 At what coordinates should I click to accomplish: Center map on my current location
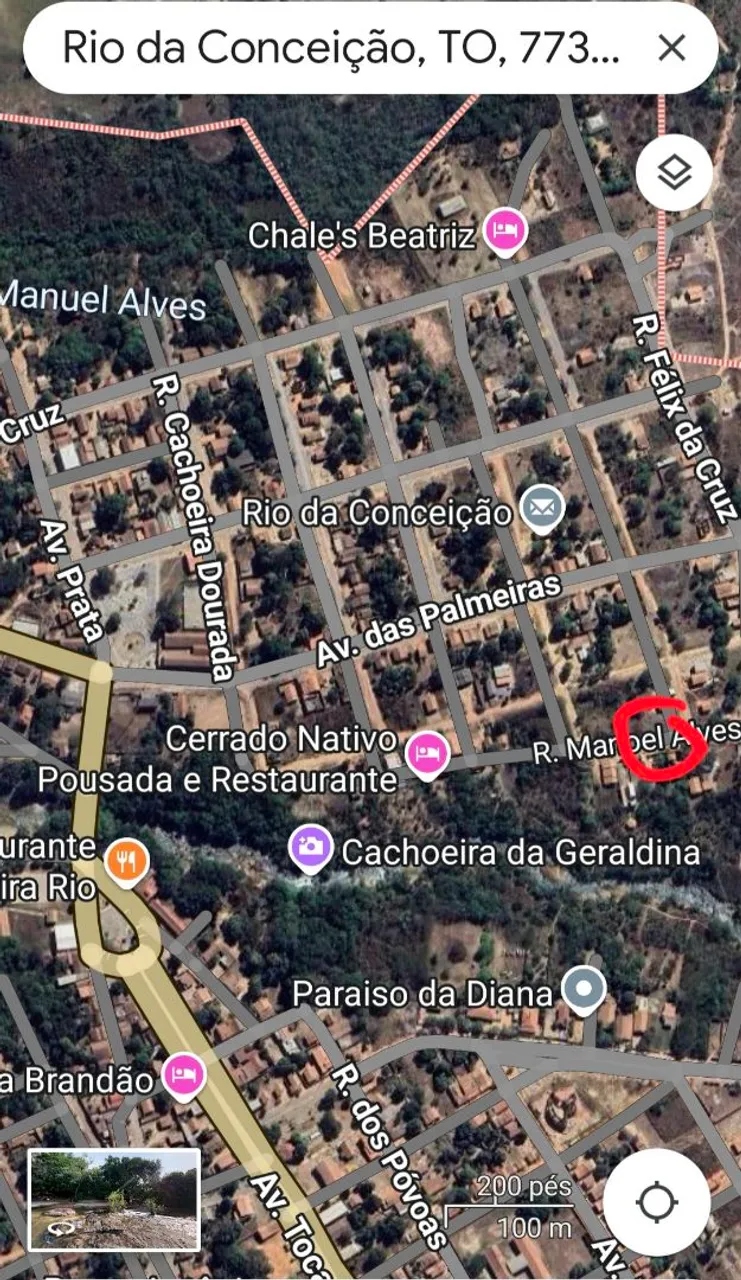pyautogui.click(x=656, y=1202)
